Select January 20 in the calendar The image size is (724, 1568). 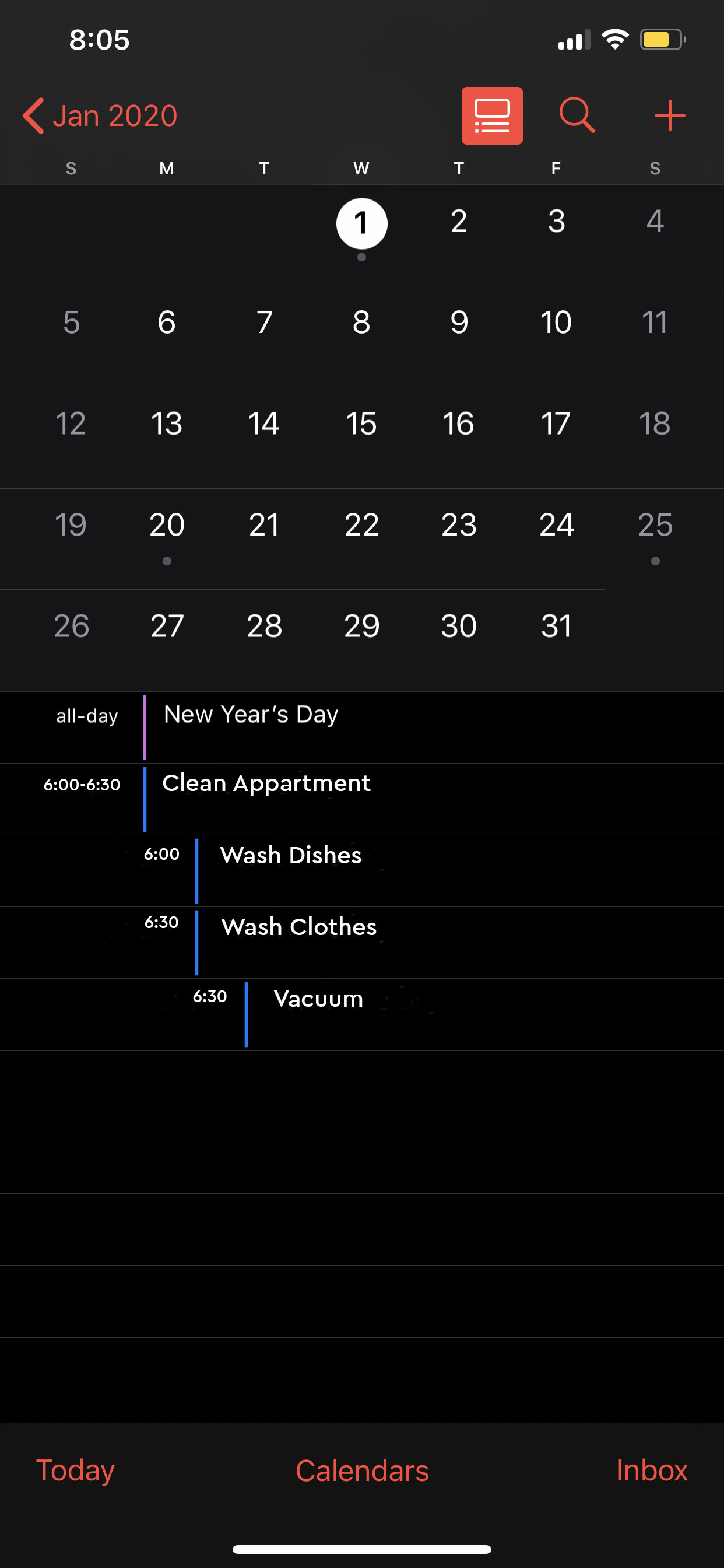point(167,526)
